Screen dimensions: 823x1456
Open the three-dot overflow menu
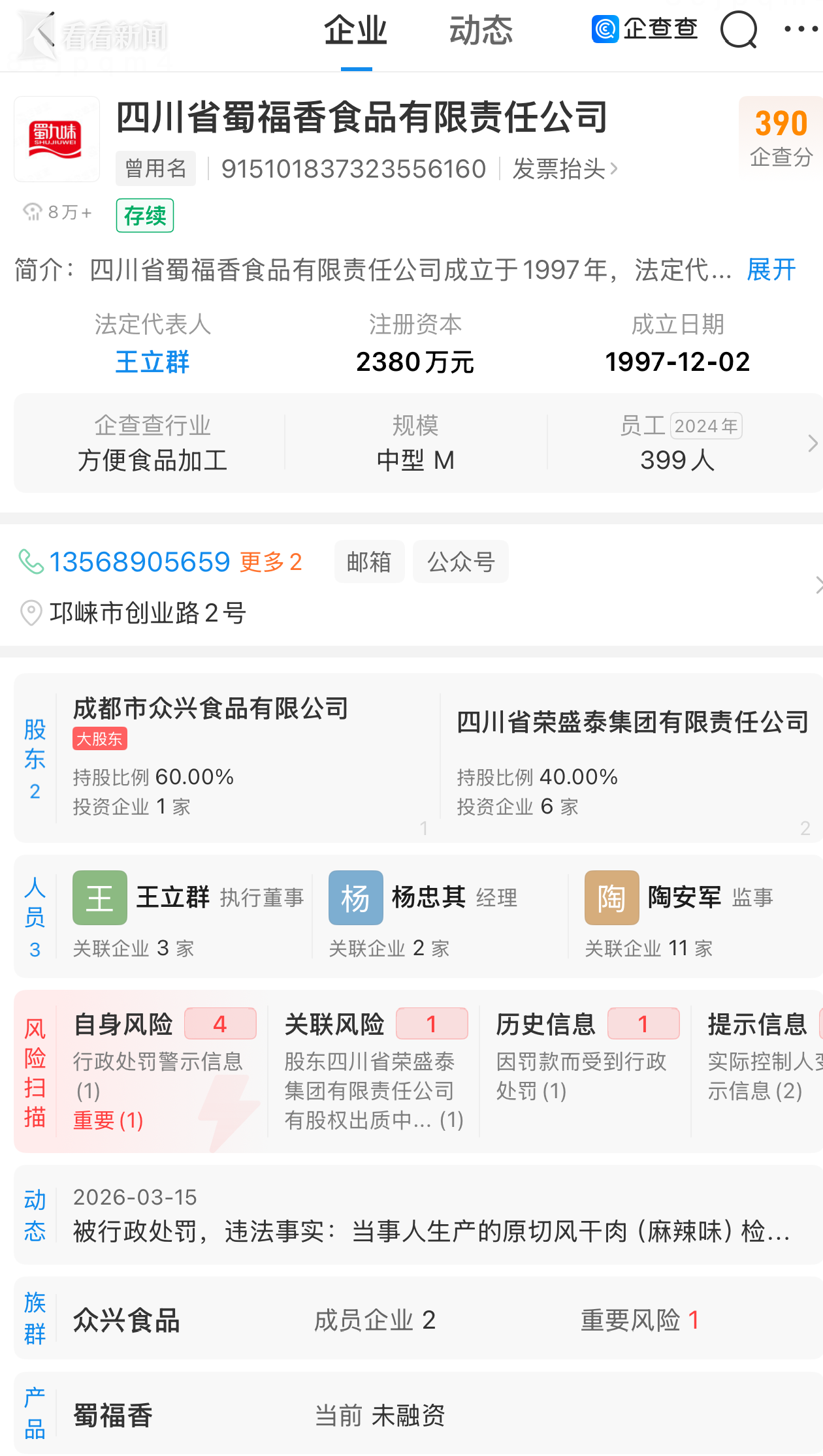point(801,29)
